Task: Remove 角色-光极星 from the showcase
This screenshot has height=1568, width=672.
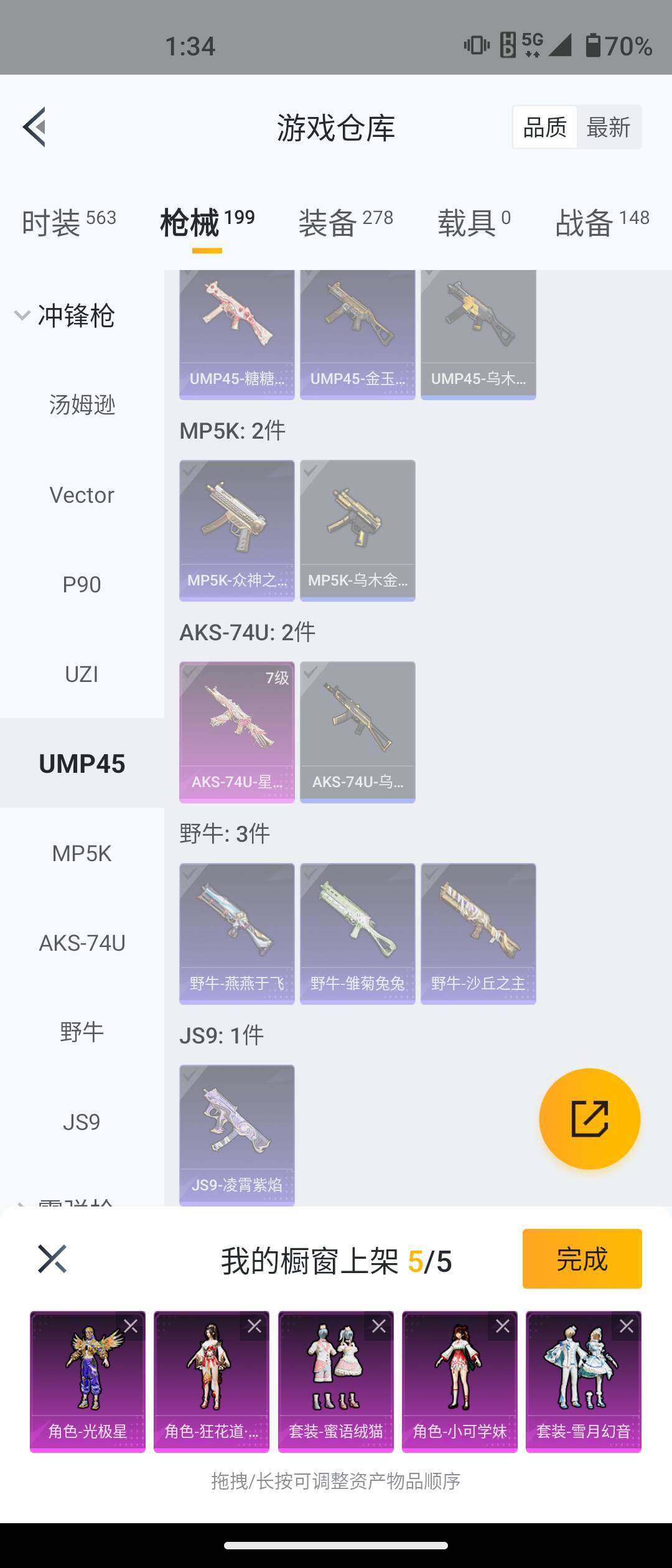Action: pyautogui.click(x=131, y=1326)
